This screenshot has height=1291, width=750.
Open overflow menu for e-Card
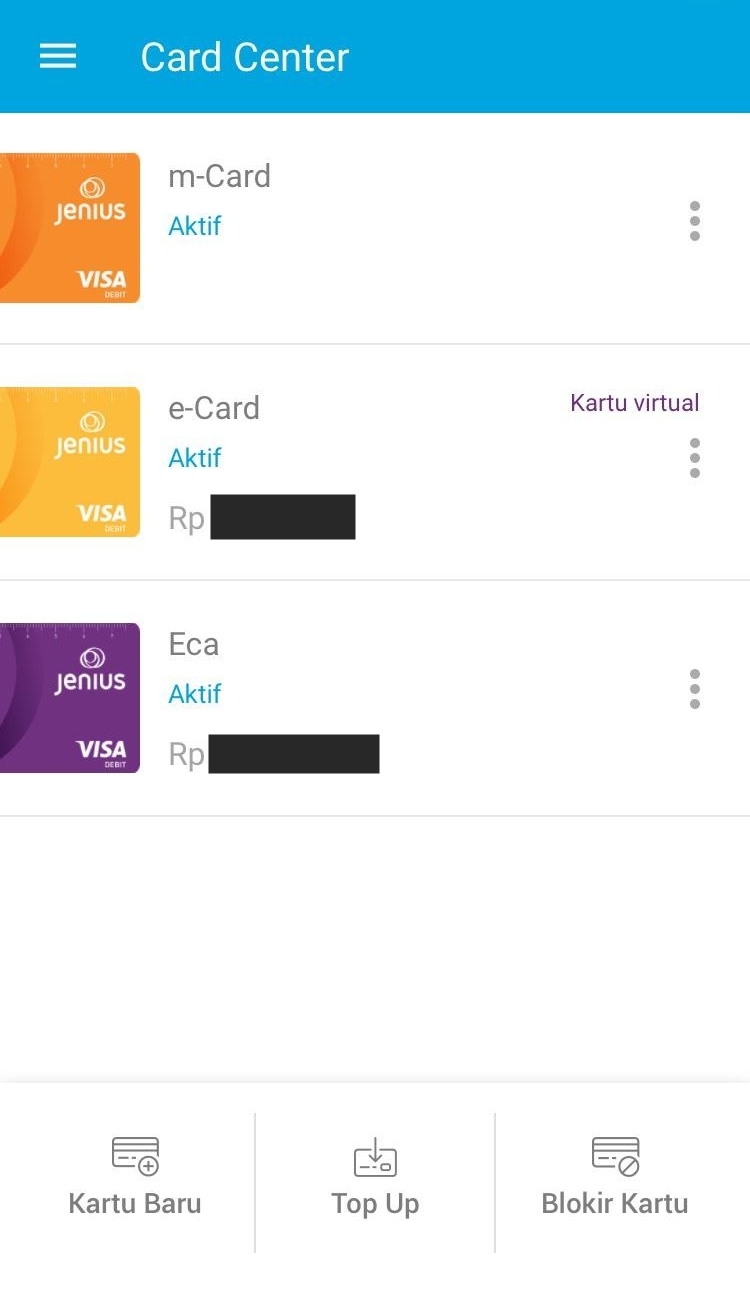[x=694, y=458]
